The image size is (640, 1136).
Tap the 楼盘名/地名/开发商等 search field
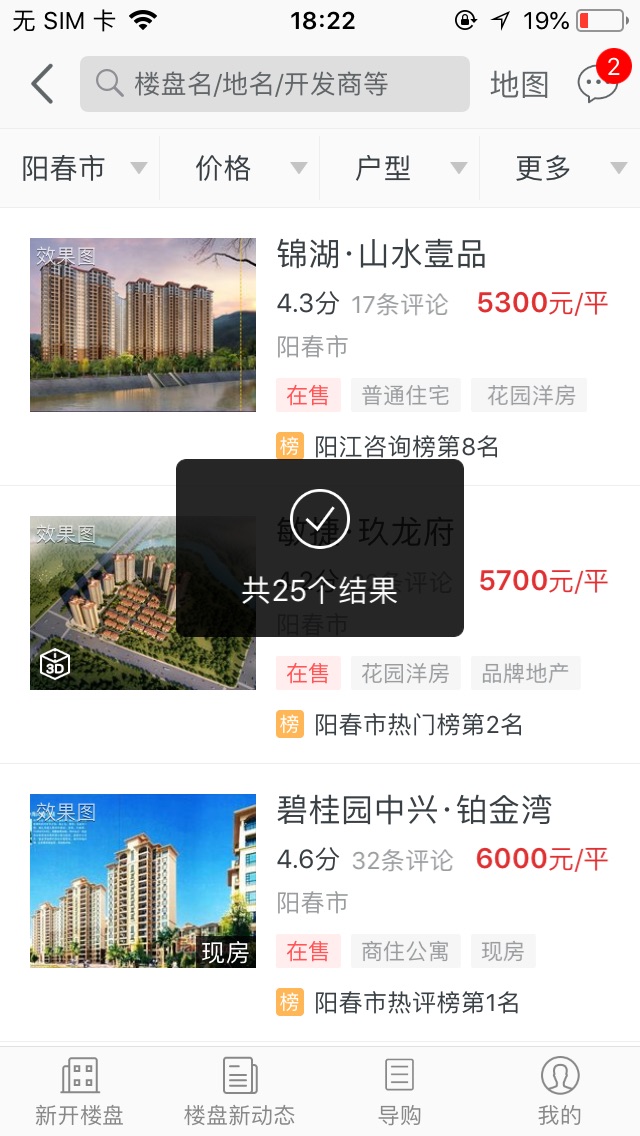pos(274,84)
